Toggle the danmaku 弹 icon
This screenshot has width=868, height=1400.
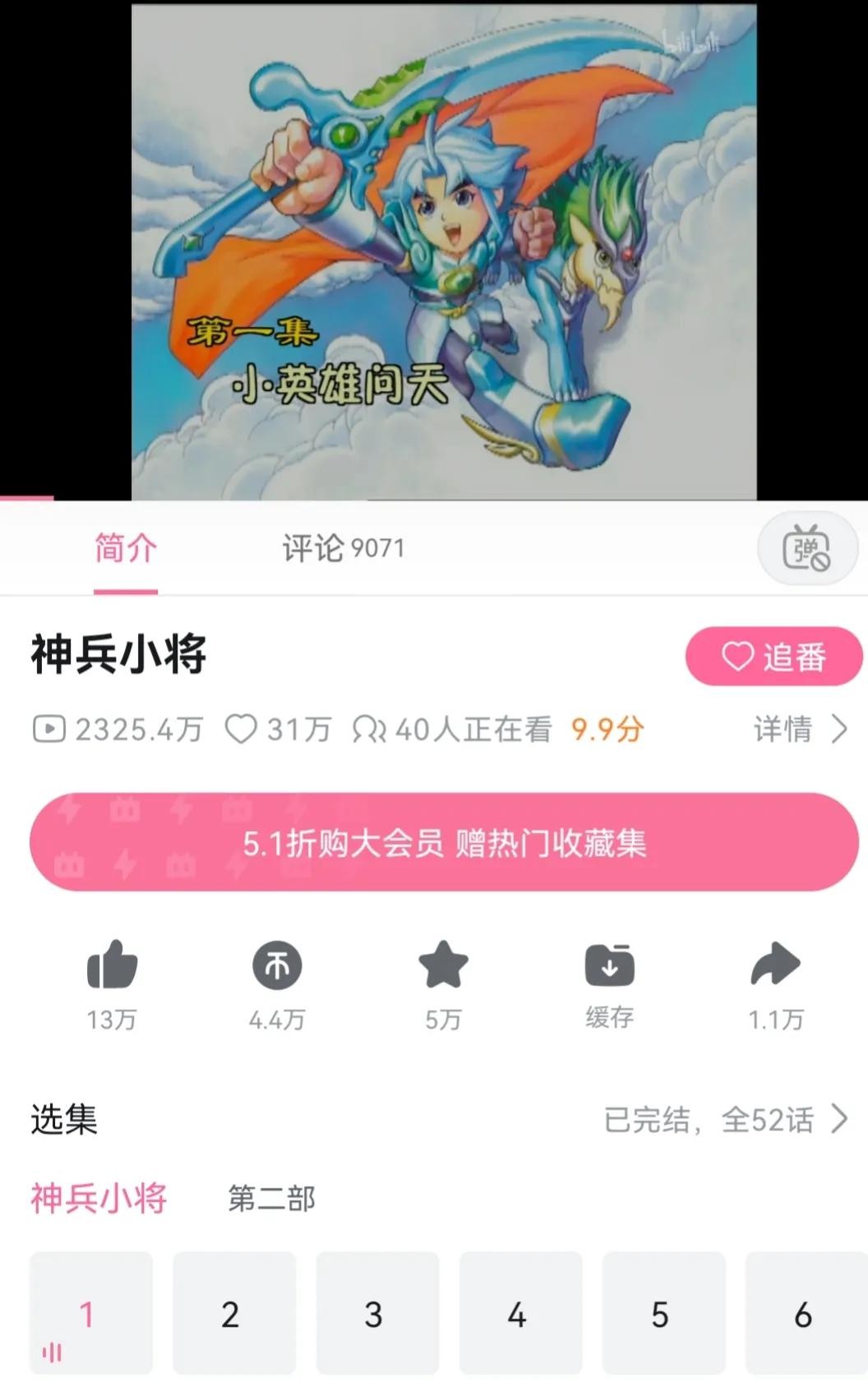pos(806,549)
